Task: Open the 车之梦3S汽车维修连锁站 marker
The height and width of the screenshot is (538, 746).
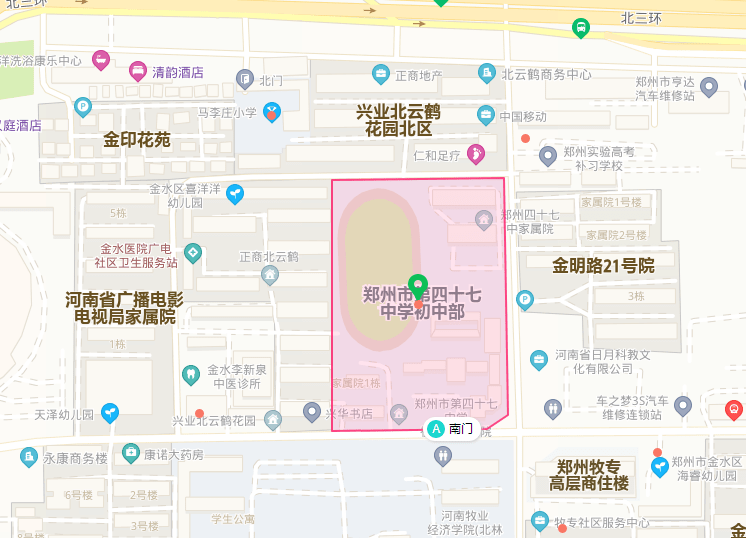Action: tap(683, 406)
